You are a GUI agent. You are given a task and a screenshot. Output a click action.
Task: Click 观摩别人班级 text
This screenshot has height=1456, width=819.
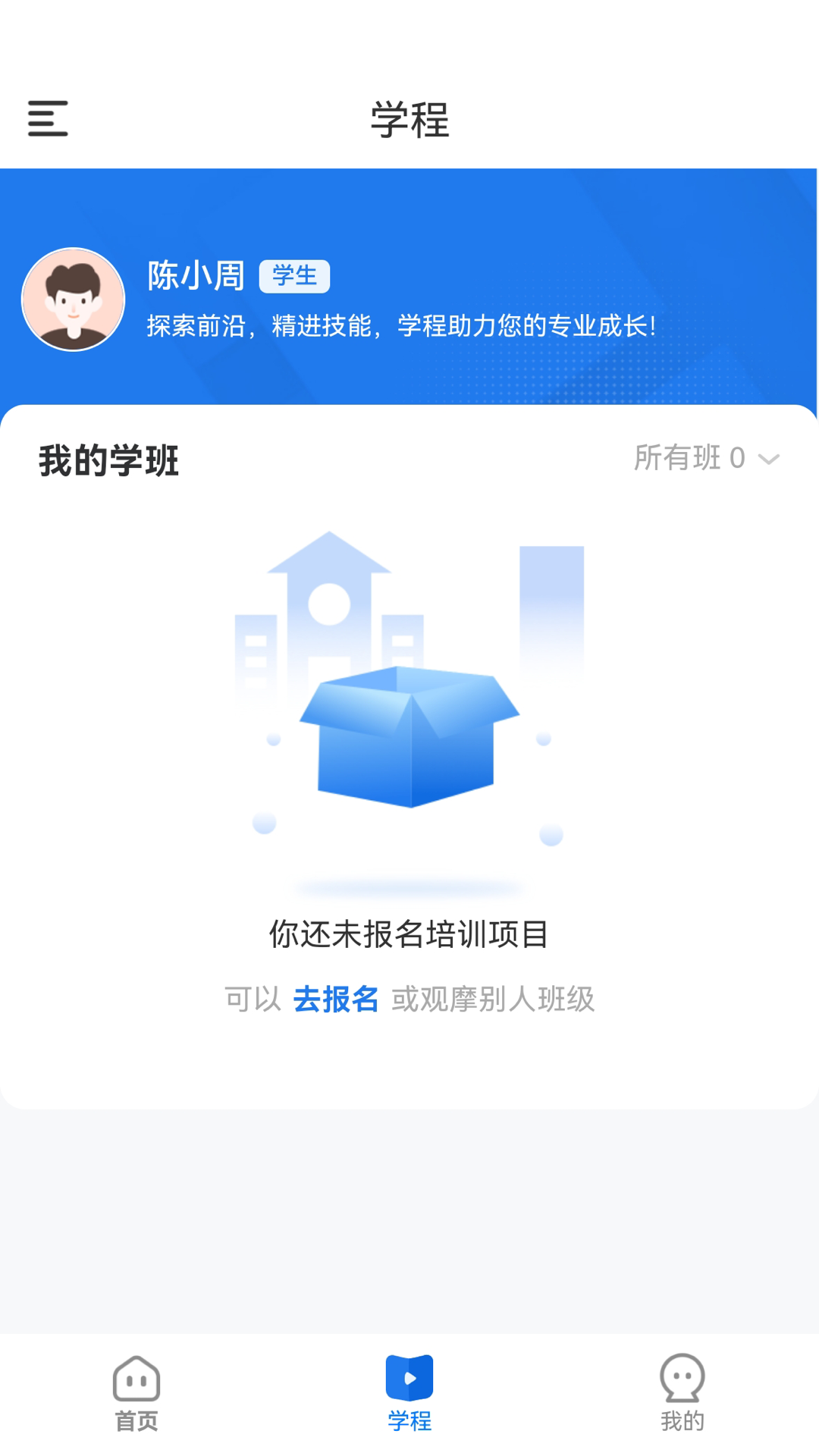tap(493, 1000)
